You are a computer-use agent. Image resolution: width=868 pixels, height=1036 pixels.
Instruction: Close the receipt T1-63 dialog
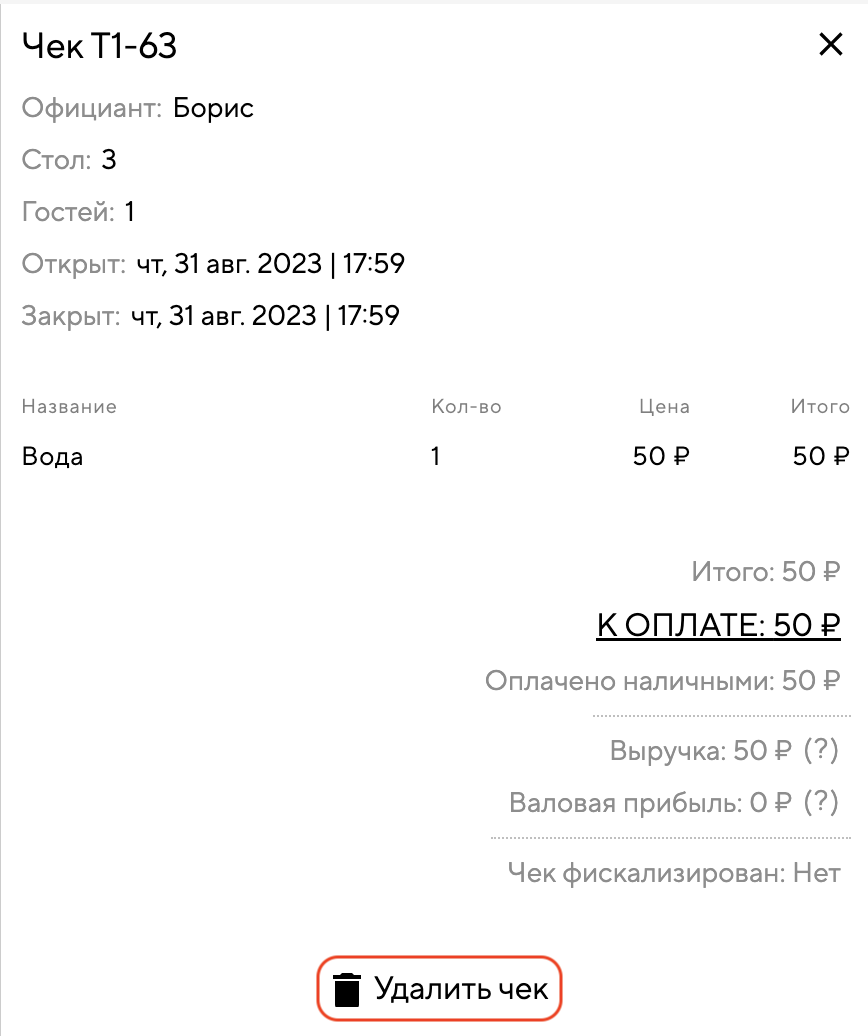(x=831, y=45)
